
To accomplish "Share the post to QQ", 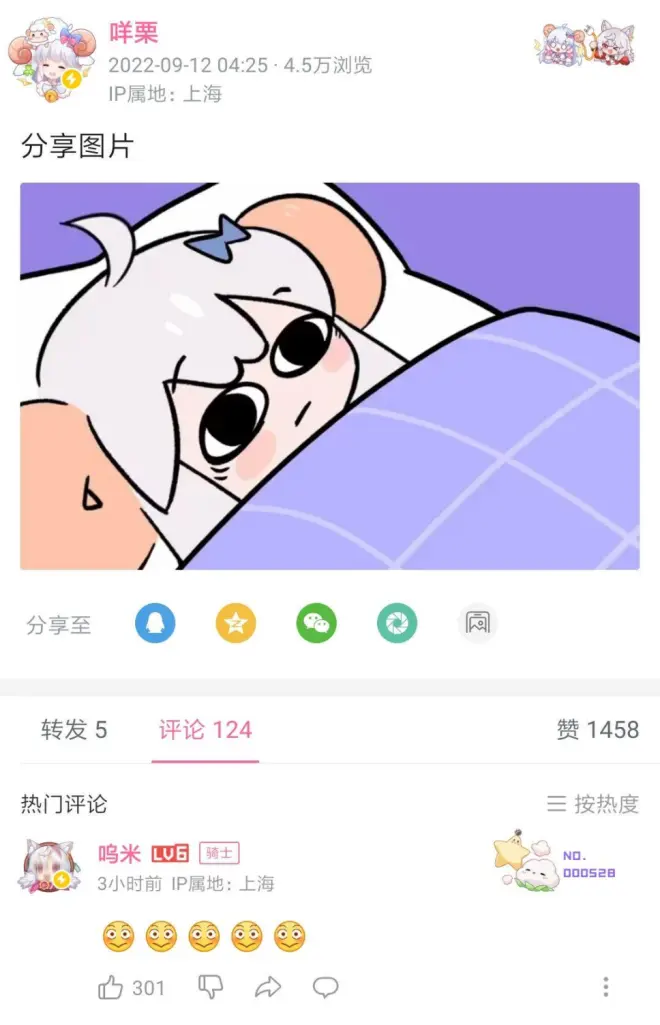I will tap(155, 625).
